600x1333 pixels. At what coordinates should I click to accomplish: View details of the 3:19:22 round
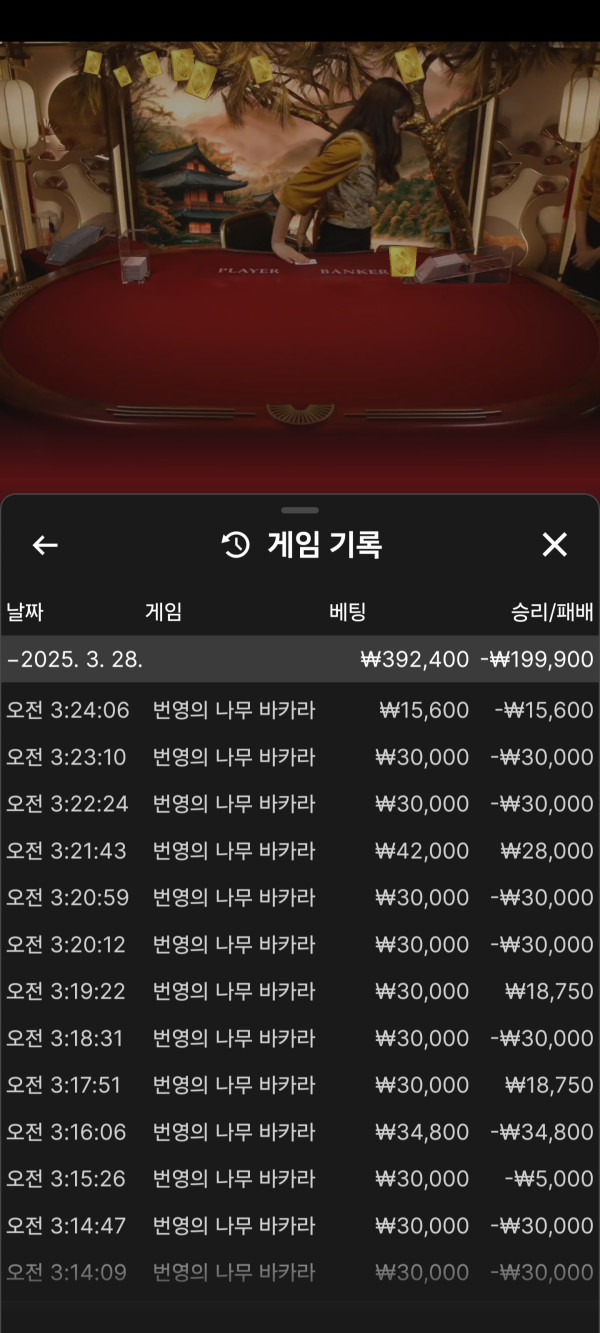[300, 991]
